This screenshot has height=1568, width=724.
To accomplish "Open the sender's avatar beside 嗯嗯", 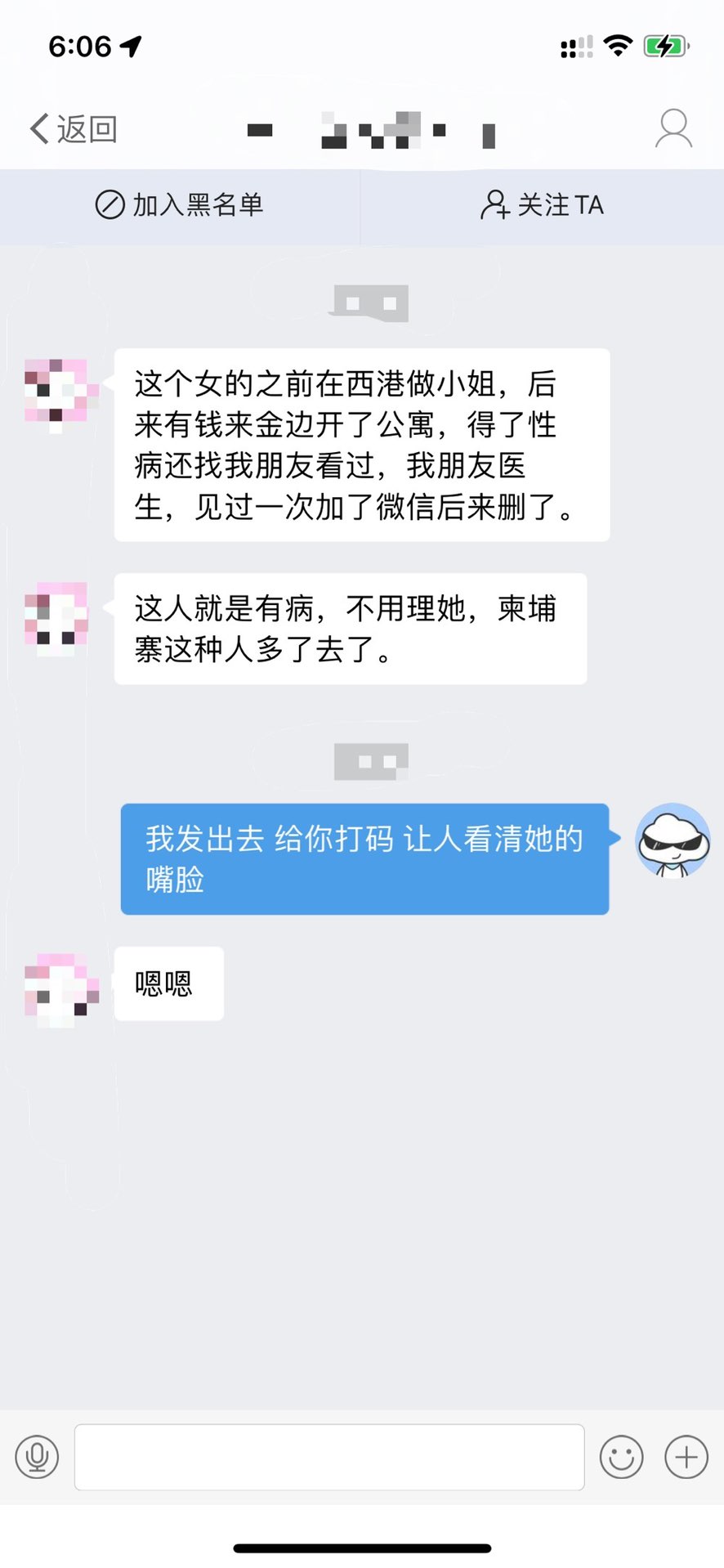I will pyautogui.click(x=60, y=990).
